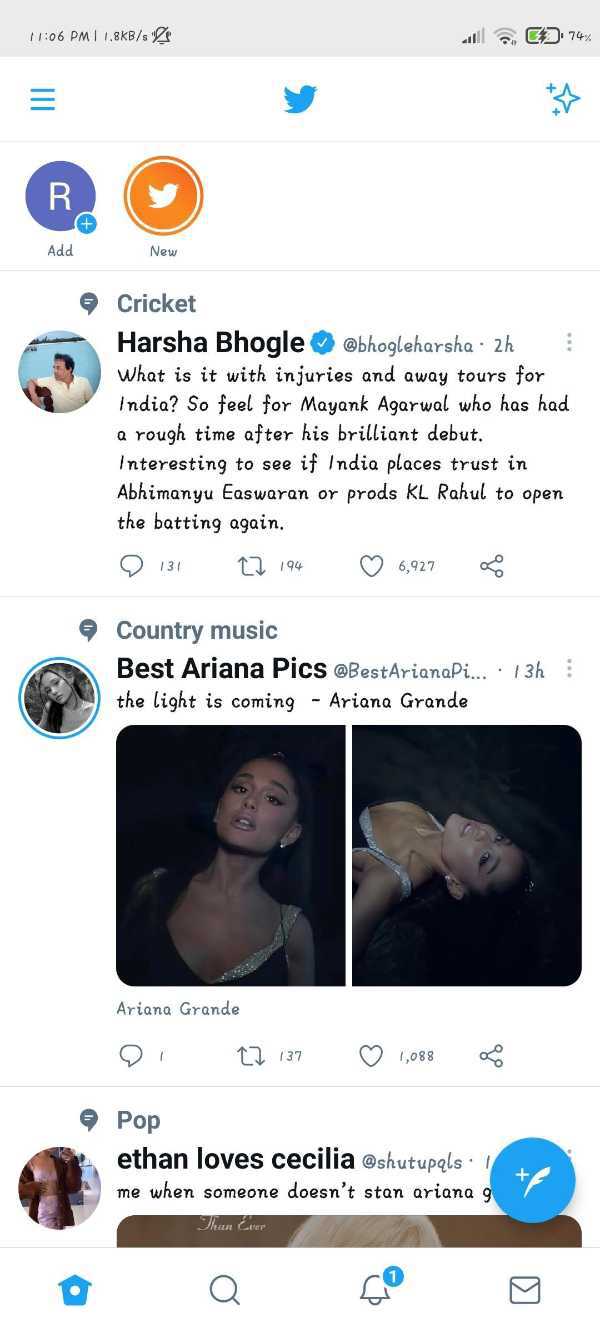This screenshot has height=1333, width=600.
Task: Retweet Harsha Bhogle's tweet
Action: click(x=250, y=566)
